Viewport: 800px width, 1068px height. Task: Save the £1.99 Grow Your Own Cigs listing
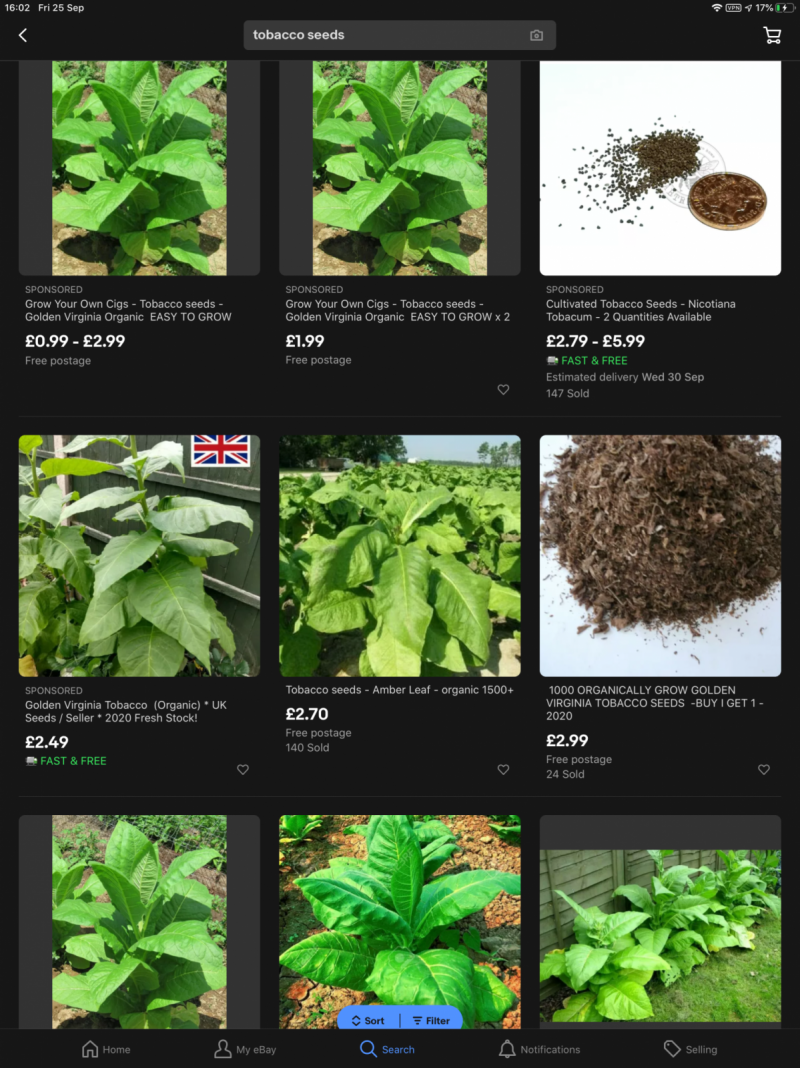click(503, 390)
